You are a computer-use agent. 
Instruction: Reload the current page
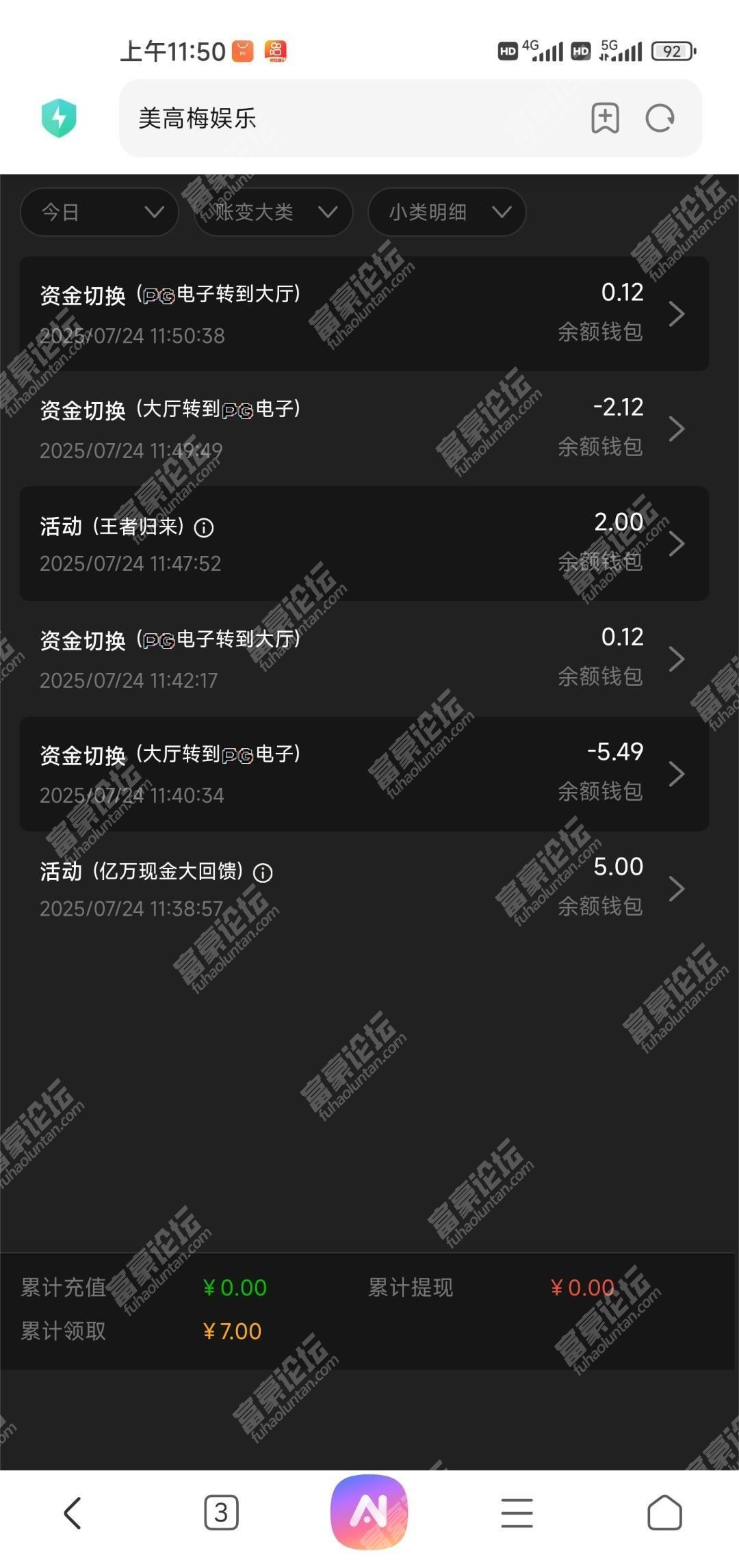tap(660, 118)
